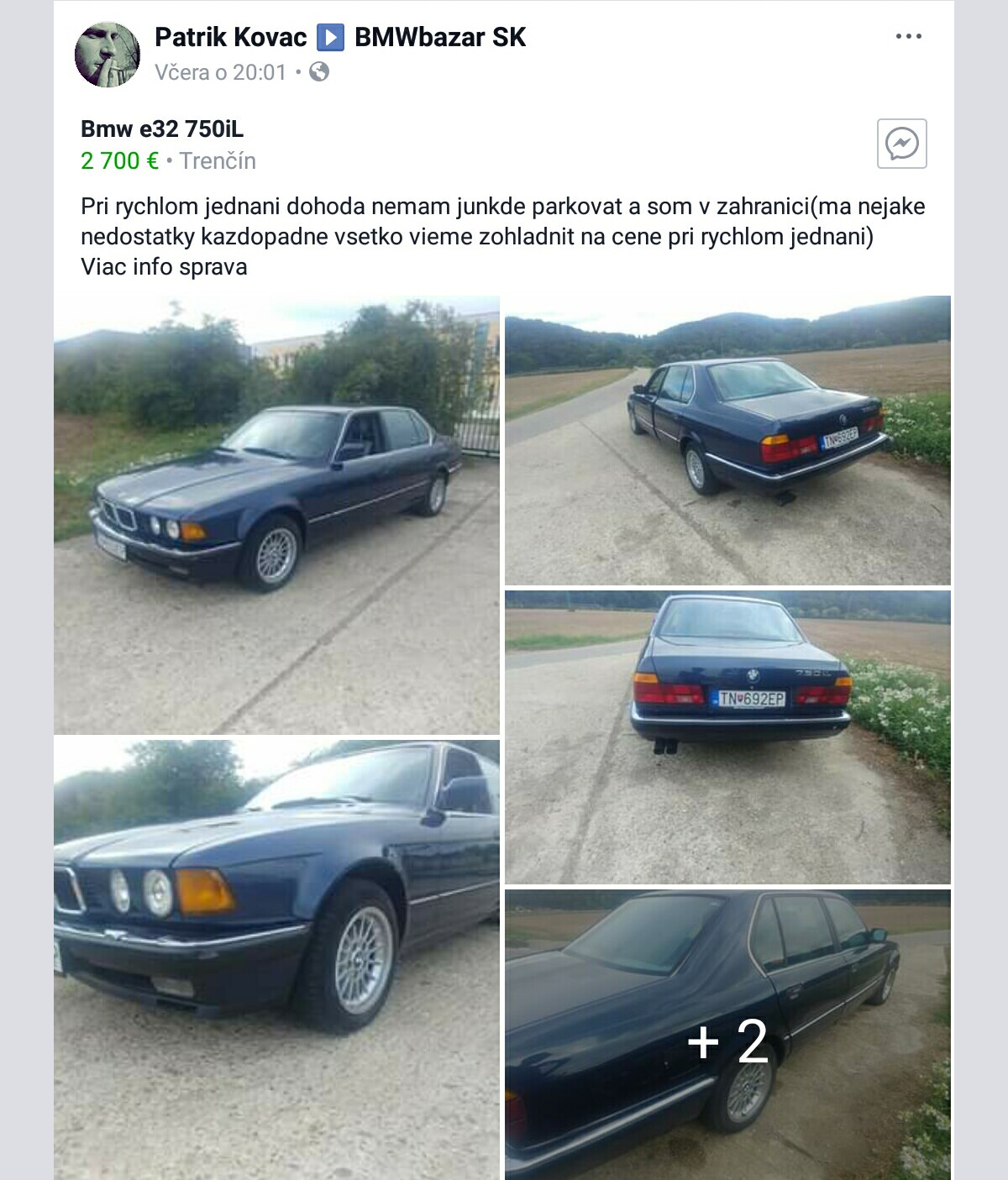1008x1180 pixels.
Task: View front-side photo beside green bushes
Action: coord(276,514)
